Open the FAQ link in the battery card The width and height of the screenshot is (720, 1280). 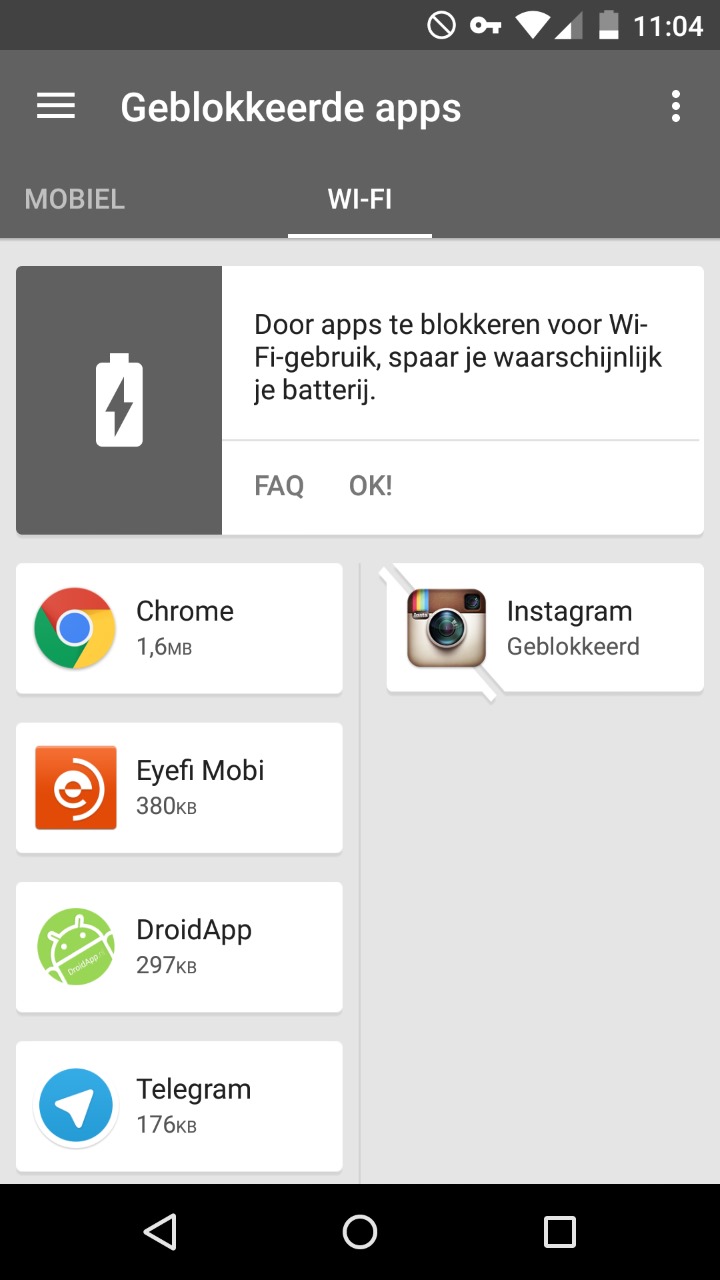point(279,486)
